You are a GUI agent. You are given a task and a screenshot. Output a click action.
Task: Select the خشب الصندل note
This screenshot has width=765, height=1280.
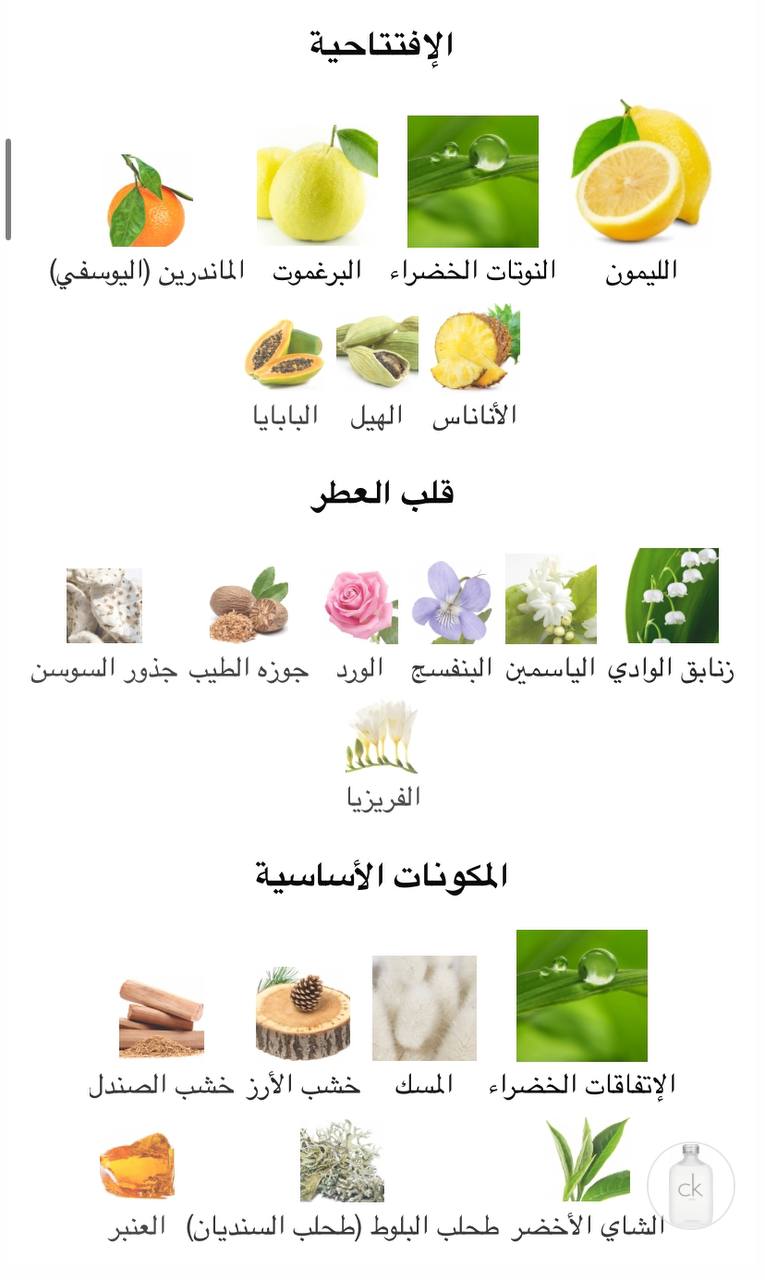pyautogui.click(x=161, y=1018)
